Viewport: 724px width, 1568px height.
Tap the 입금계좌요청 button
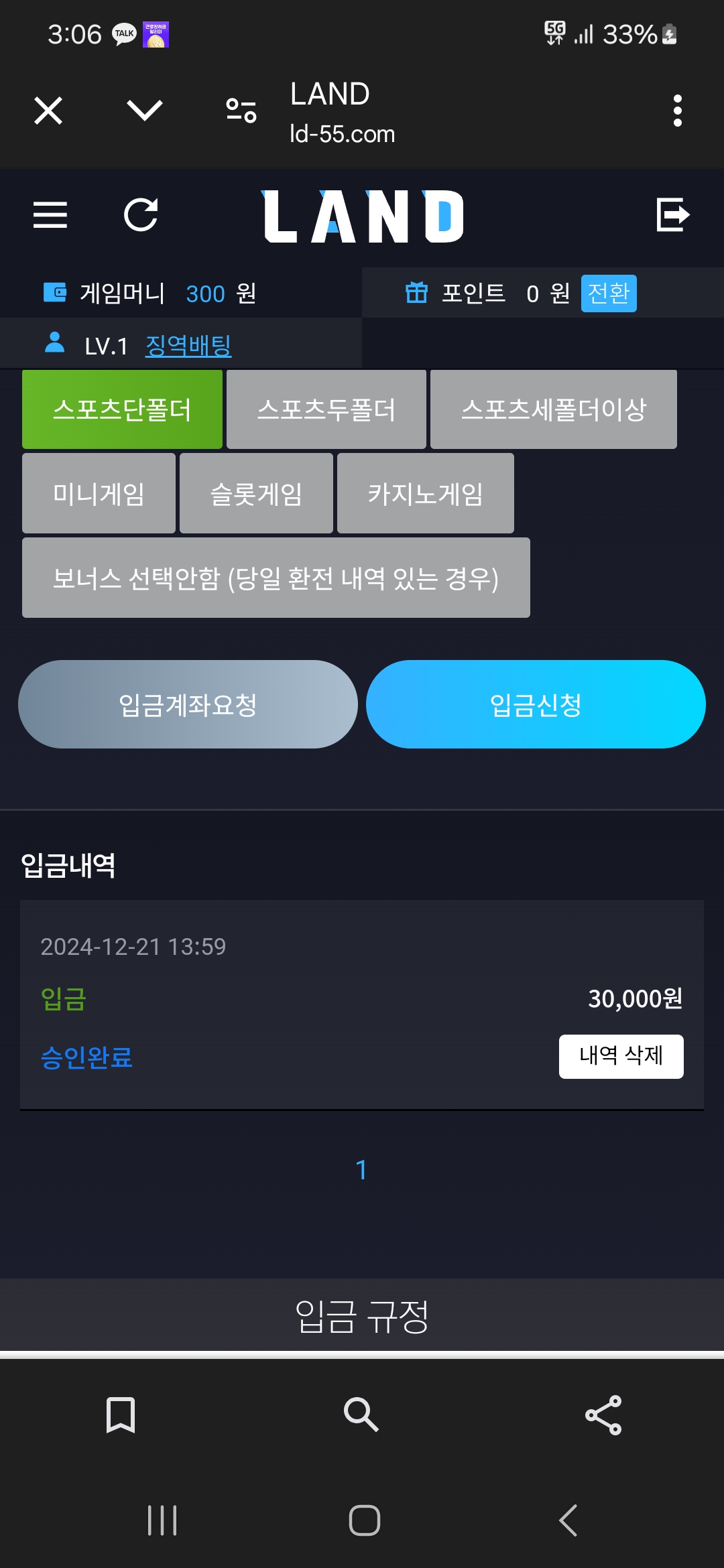click(188, 705)
